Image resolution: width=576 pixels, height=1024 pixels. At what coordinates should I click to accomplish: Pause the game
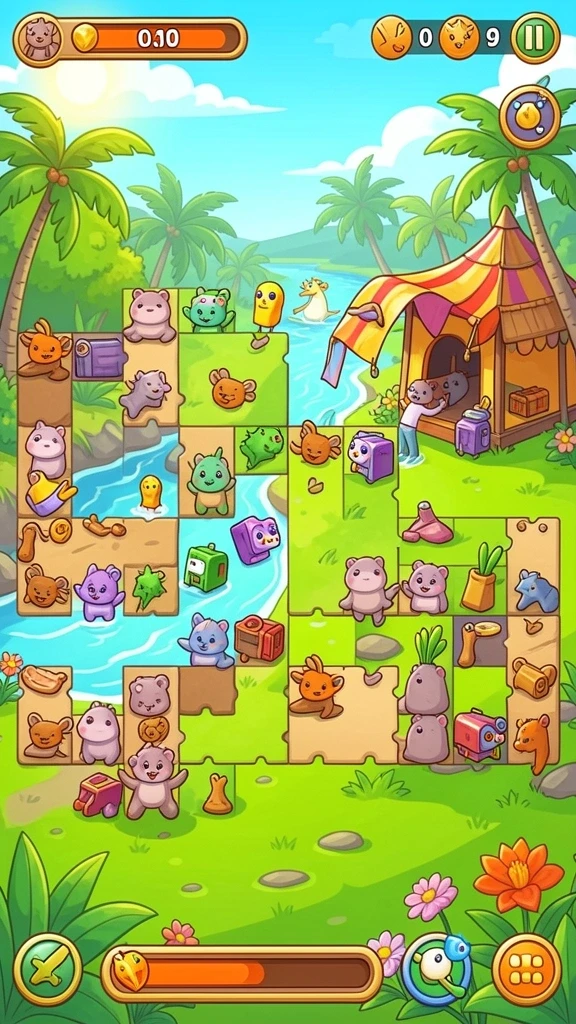tap(535, 37)
